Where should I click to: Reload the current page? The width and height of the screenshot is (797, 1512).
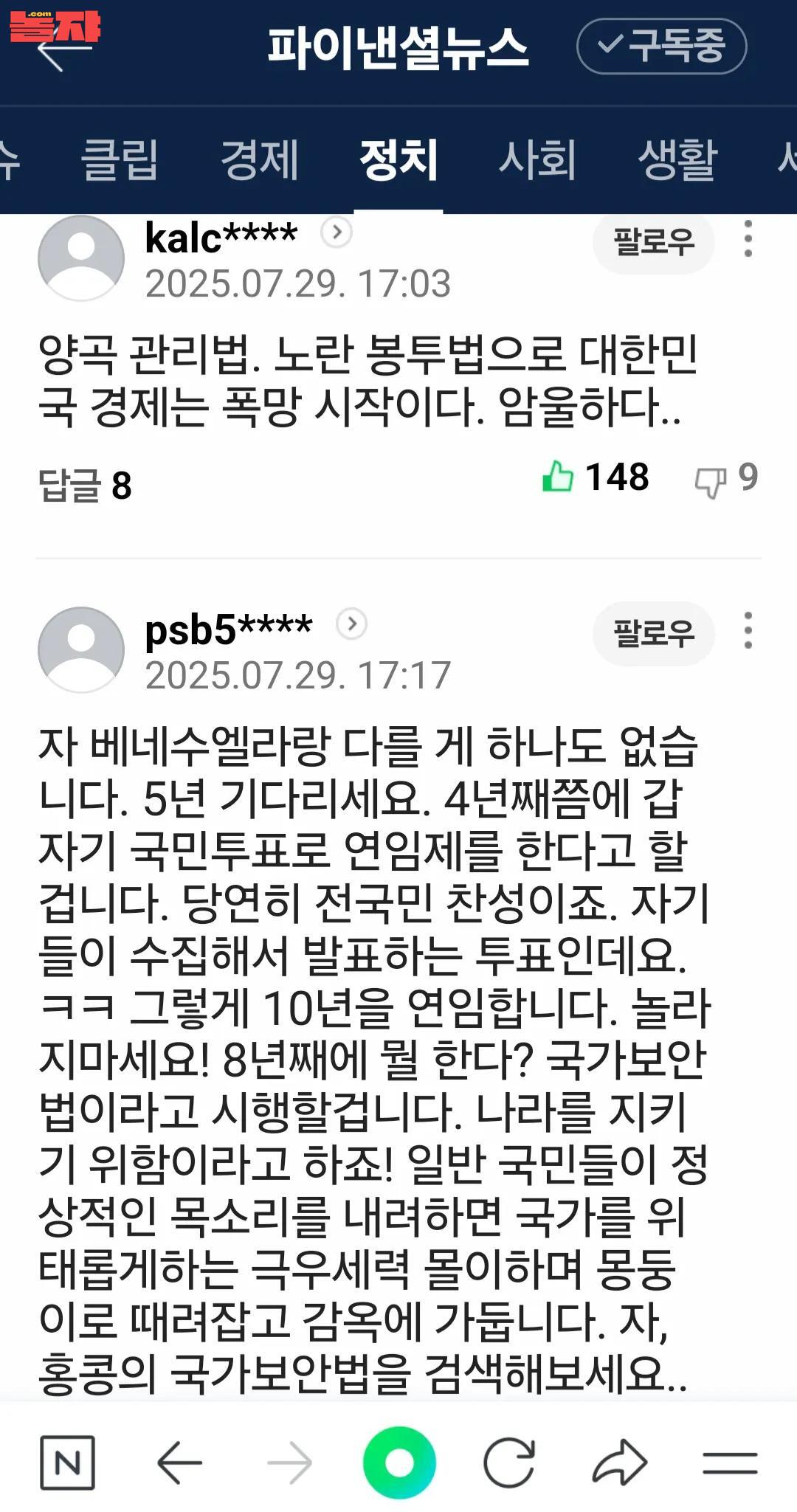click(509, 1462)
